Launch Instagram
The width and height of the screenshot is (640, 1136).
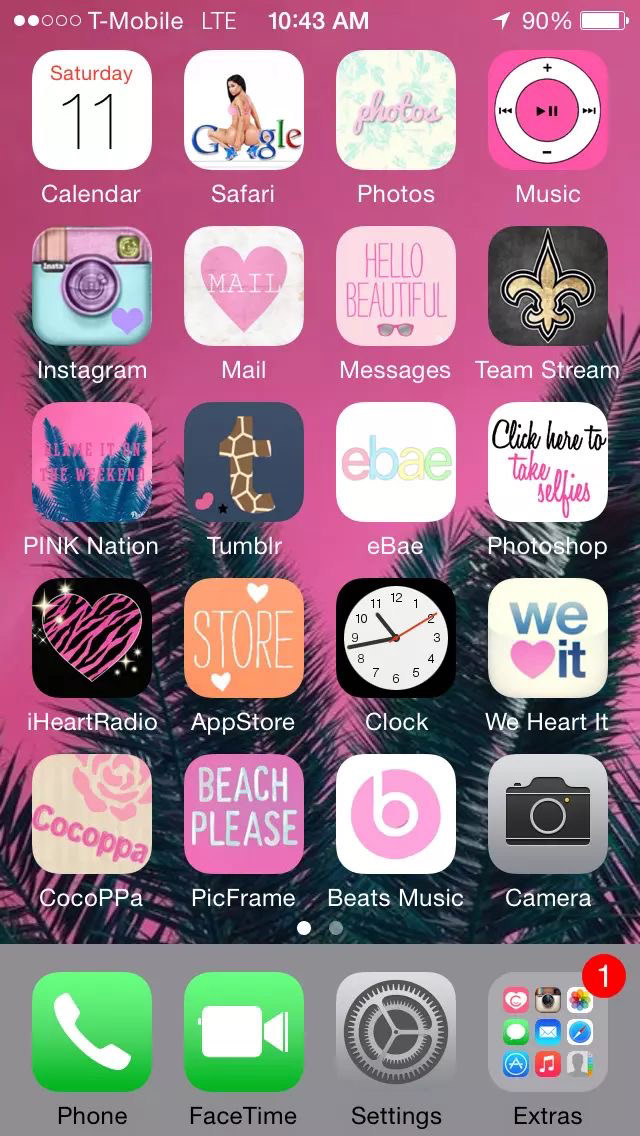click(x=92, y=286)
